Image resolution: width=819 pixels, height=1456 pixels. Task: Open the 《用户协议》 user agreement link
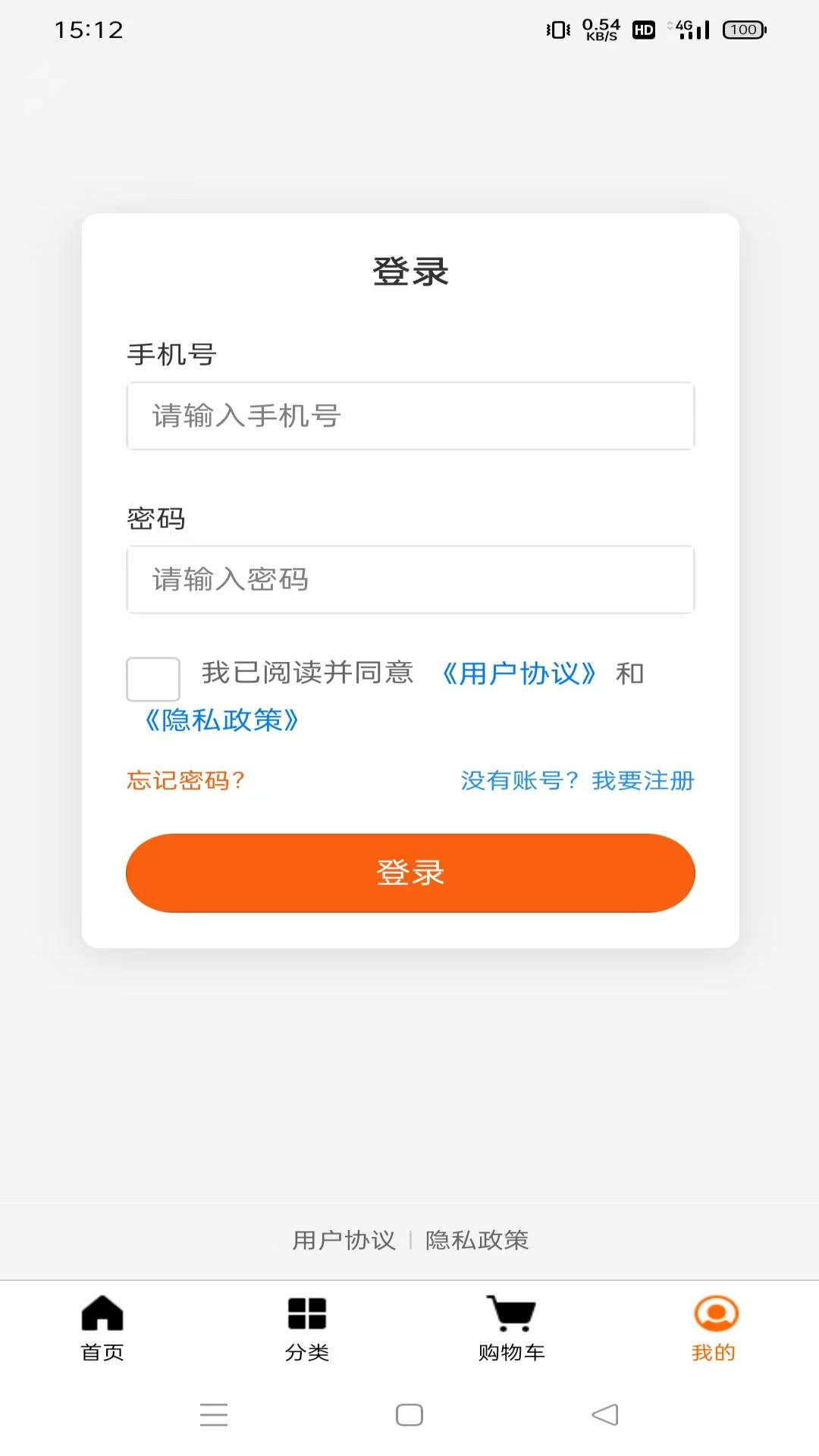tap(520, 673)
